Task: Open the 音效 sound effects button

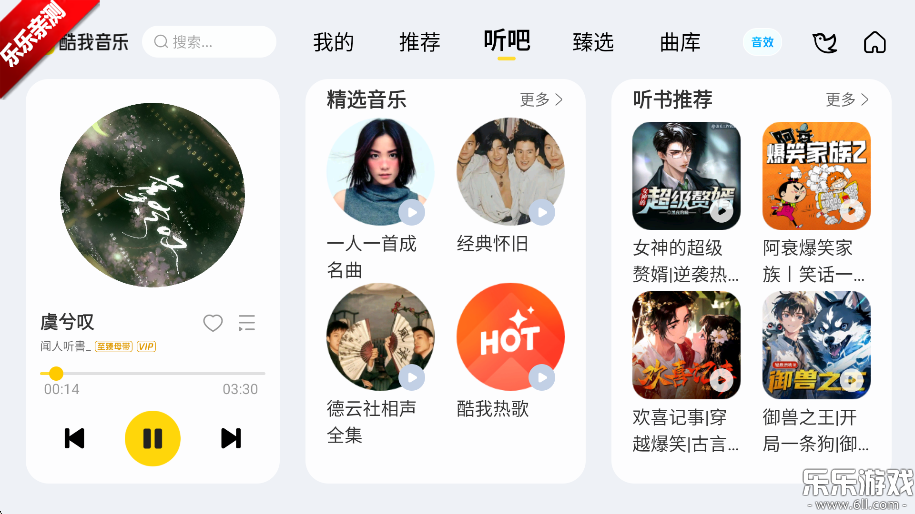Action: coord(762,42)
